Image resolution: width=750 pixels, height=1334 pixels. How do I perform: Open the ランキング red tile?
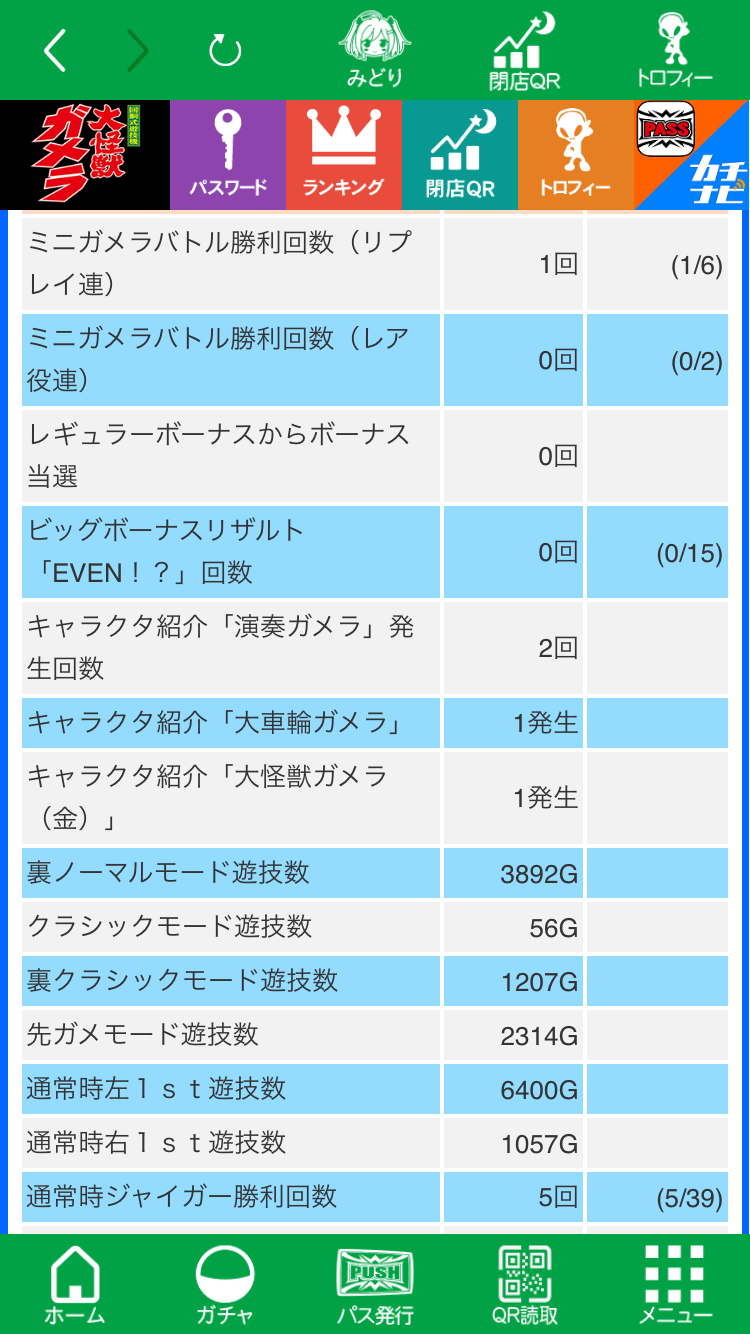click(x=344, y=155)
